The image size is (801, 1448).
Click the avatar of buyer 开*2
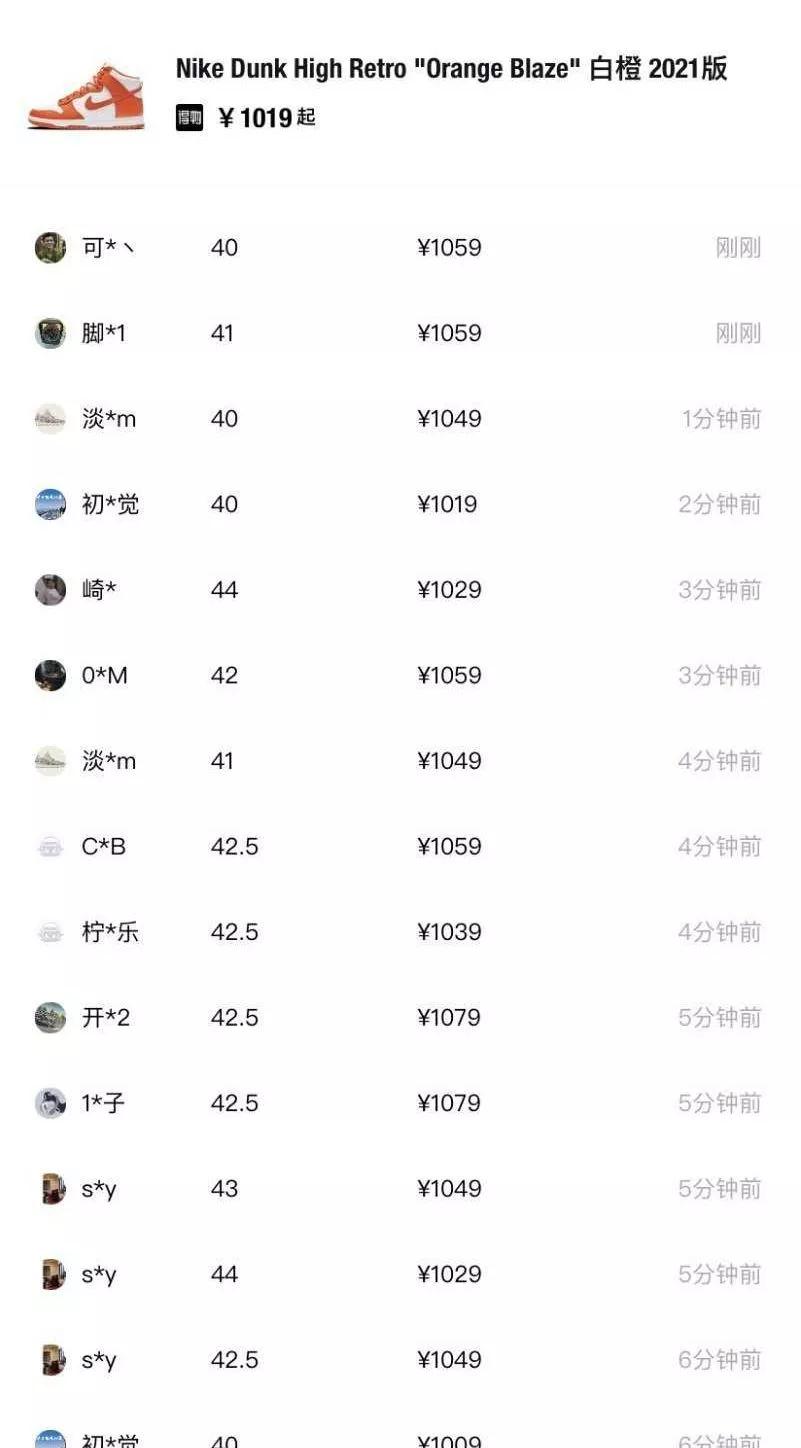(49, 1017)
